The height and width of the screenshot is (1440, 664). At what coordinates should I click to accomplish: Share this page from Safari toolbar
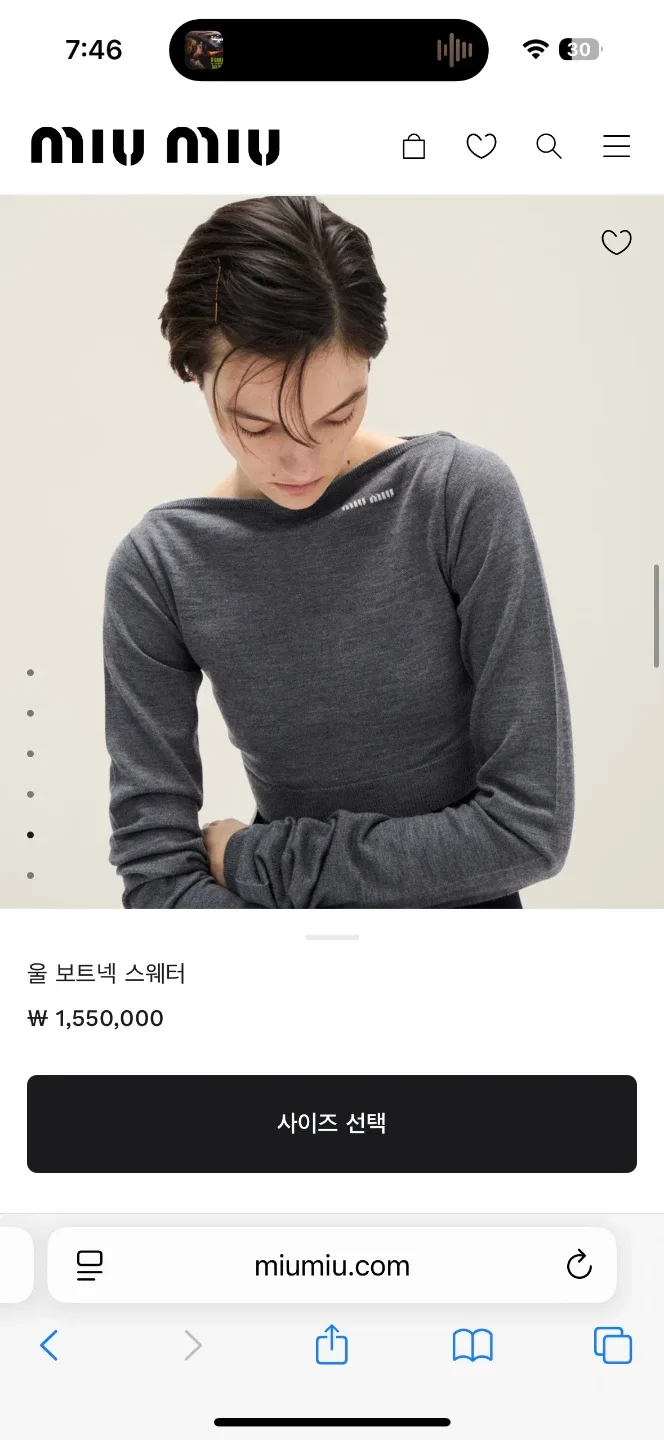click(332, 1345)
